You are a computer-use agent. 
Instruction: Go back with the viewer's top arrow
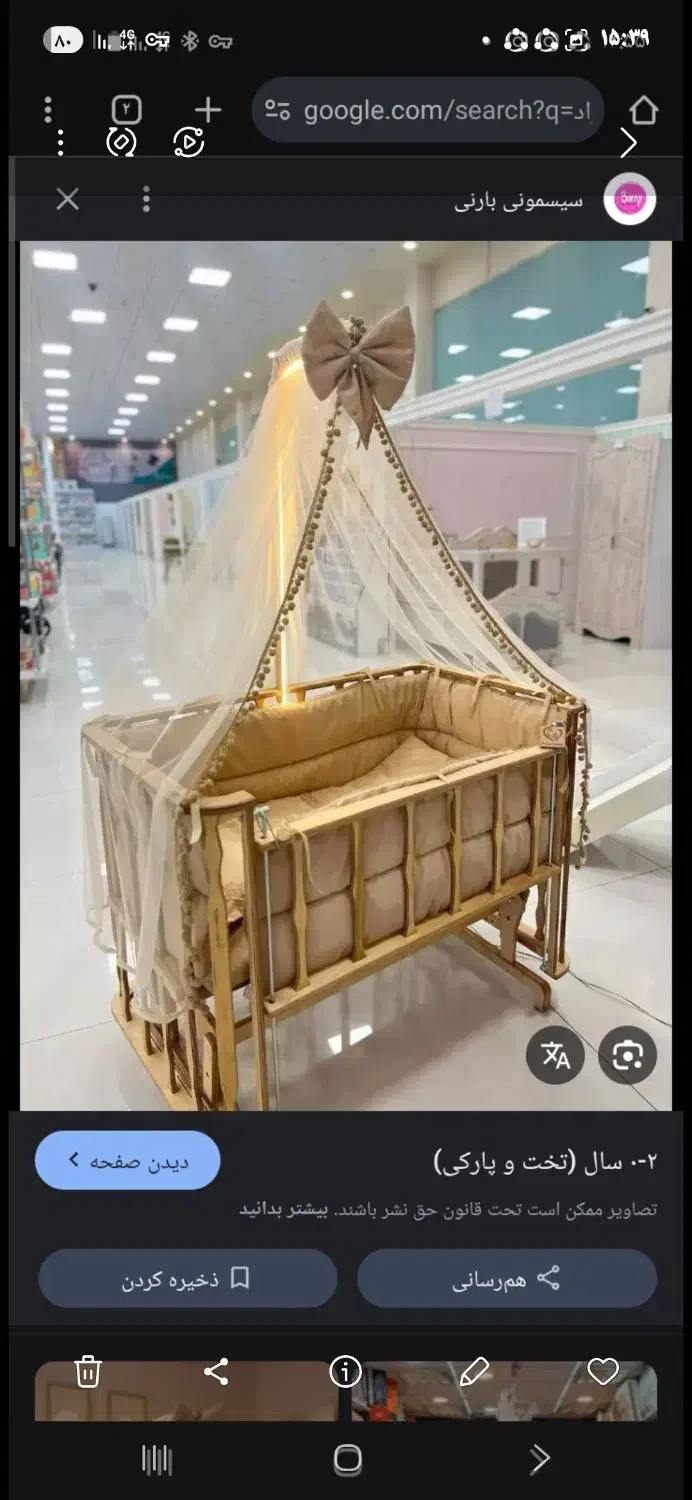628,143
